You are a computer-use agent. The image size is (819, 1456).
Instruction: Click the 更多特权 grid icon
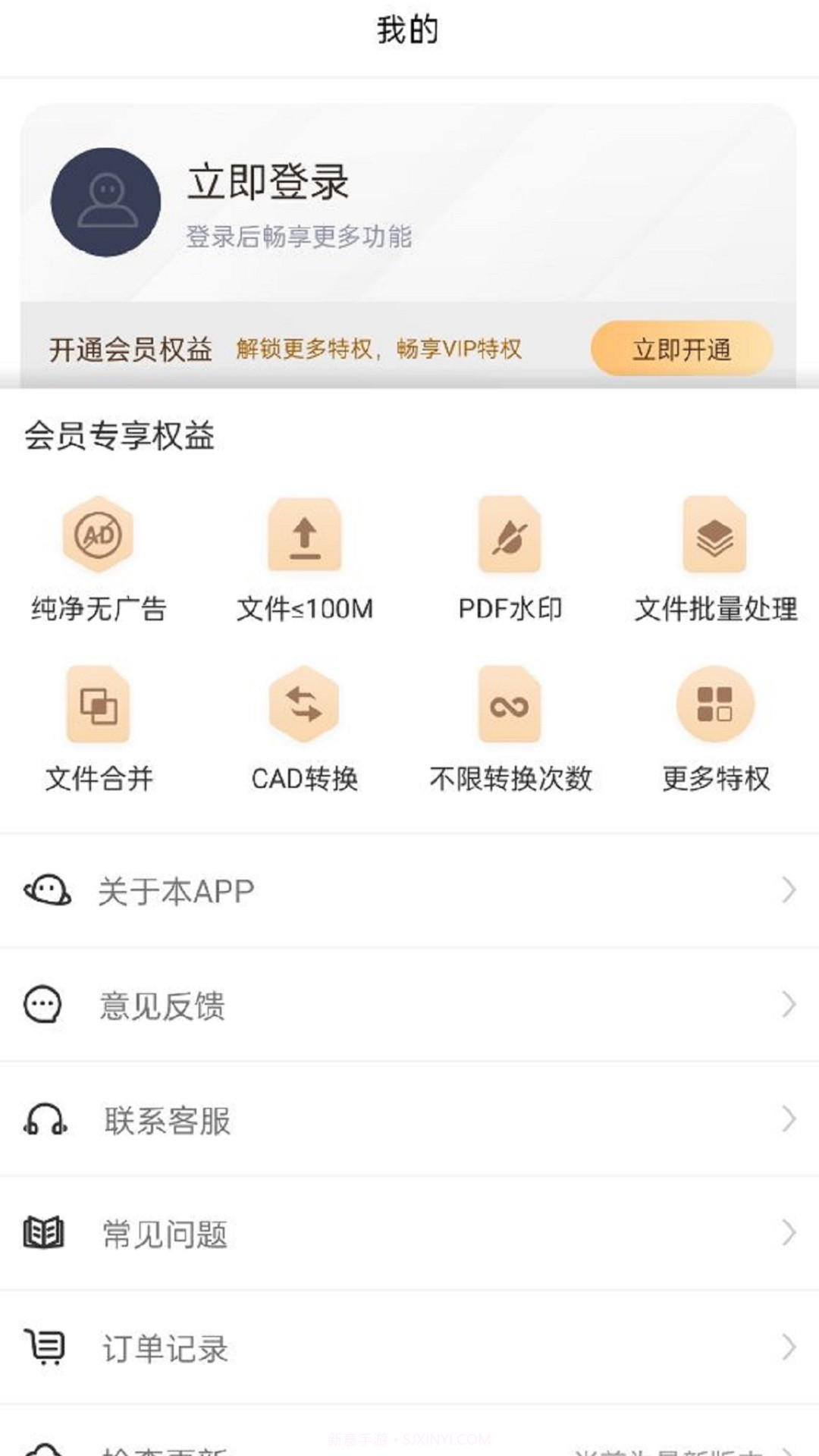click(x=713, y=705)
